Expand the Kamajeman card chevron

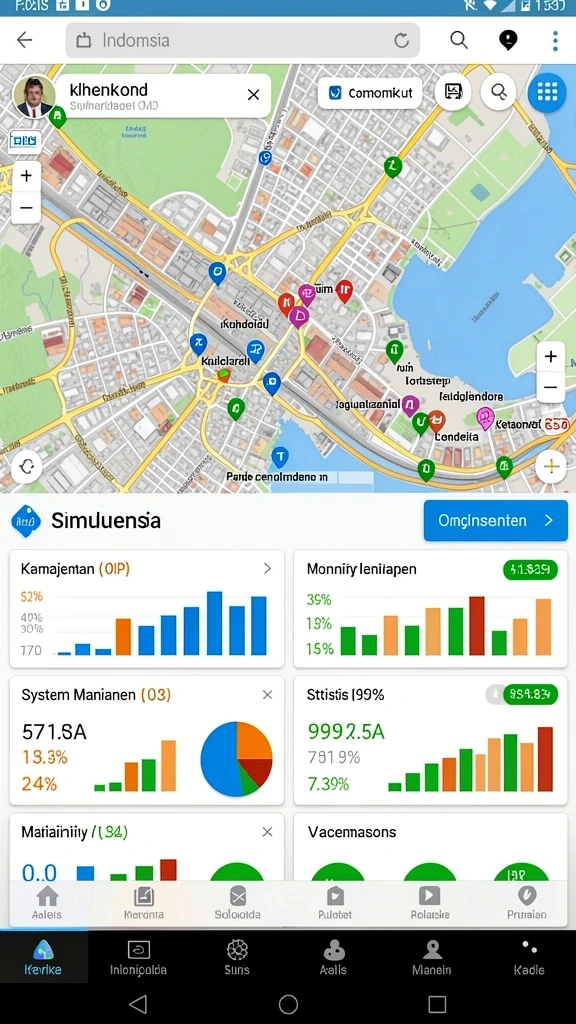pyautogui.click(x=267, y=569)
